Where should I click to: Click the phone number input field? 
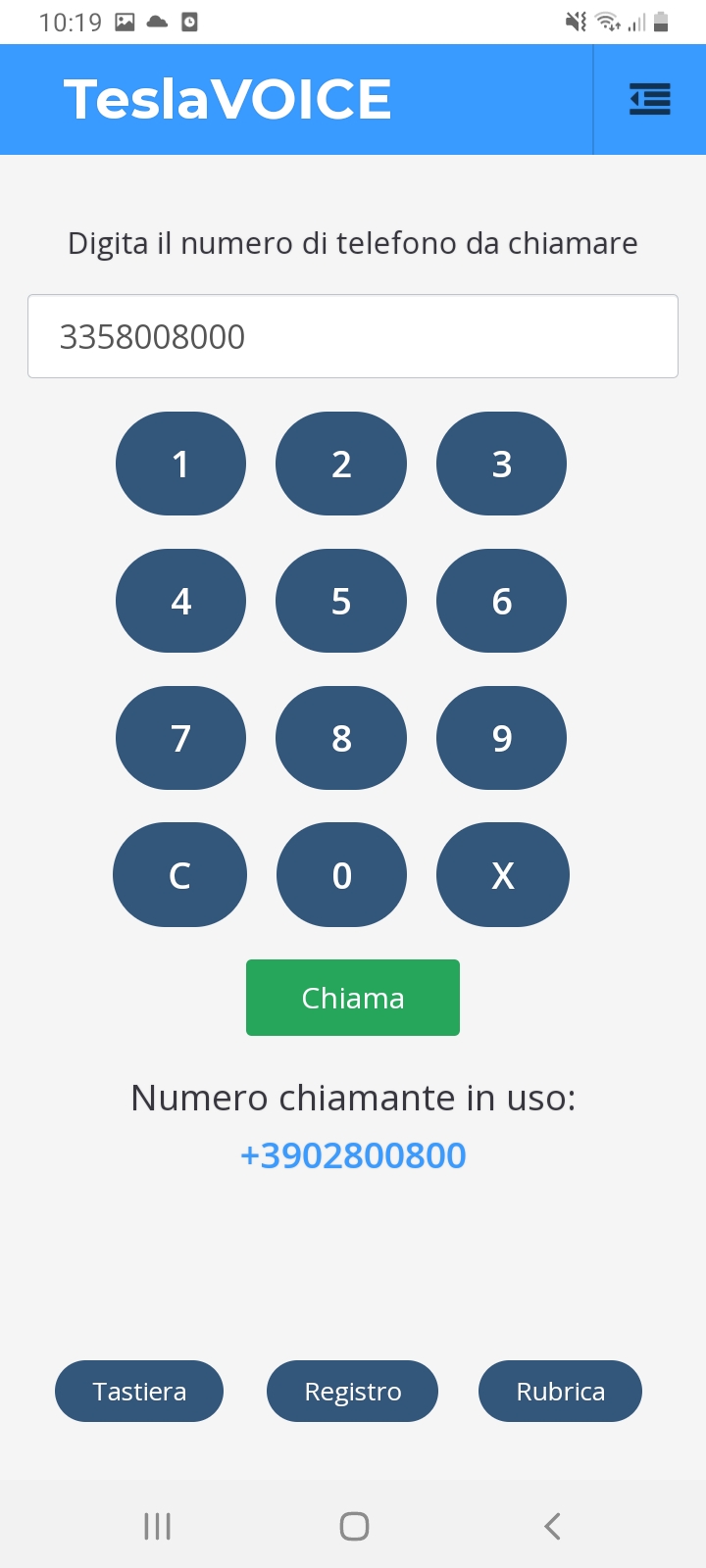point(353,335)
